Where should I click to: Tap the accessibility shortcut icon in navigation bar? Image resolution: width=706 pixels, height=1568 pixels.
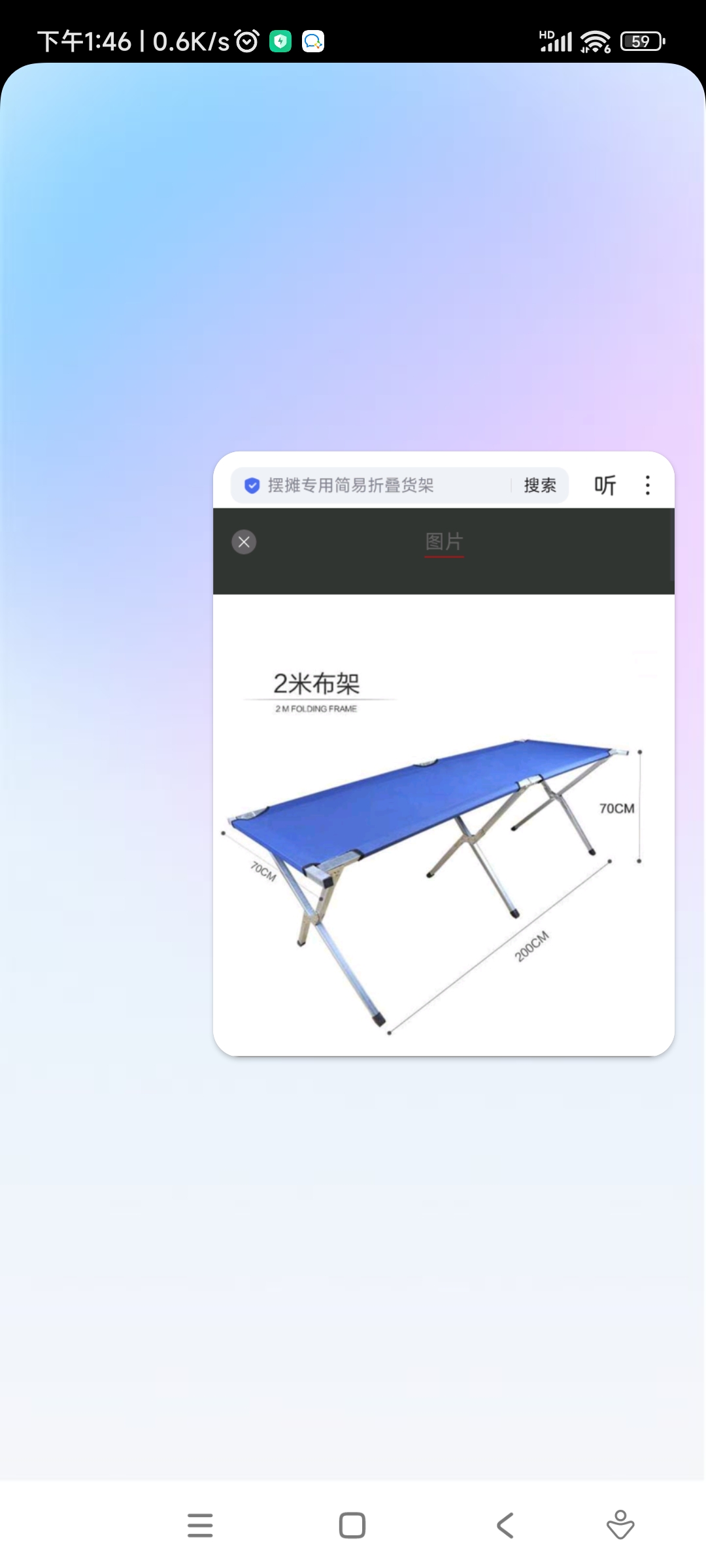coord(620,1526)
